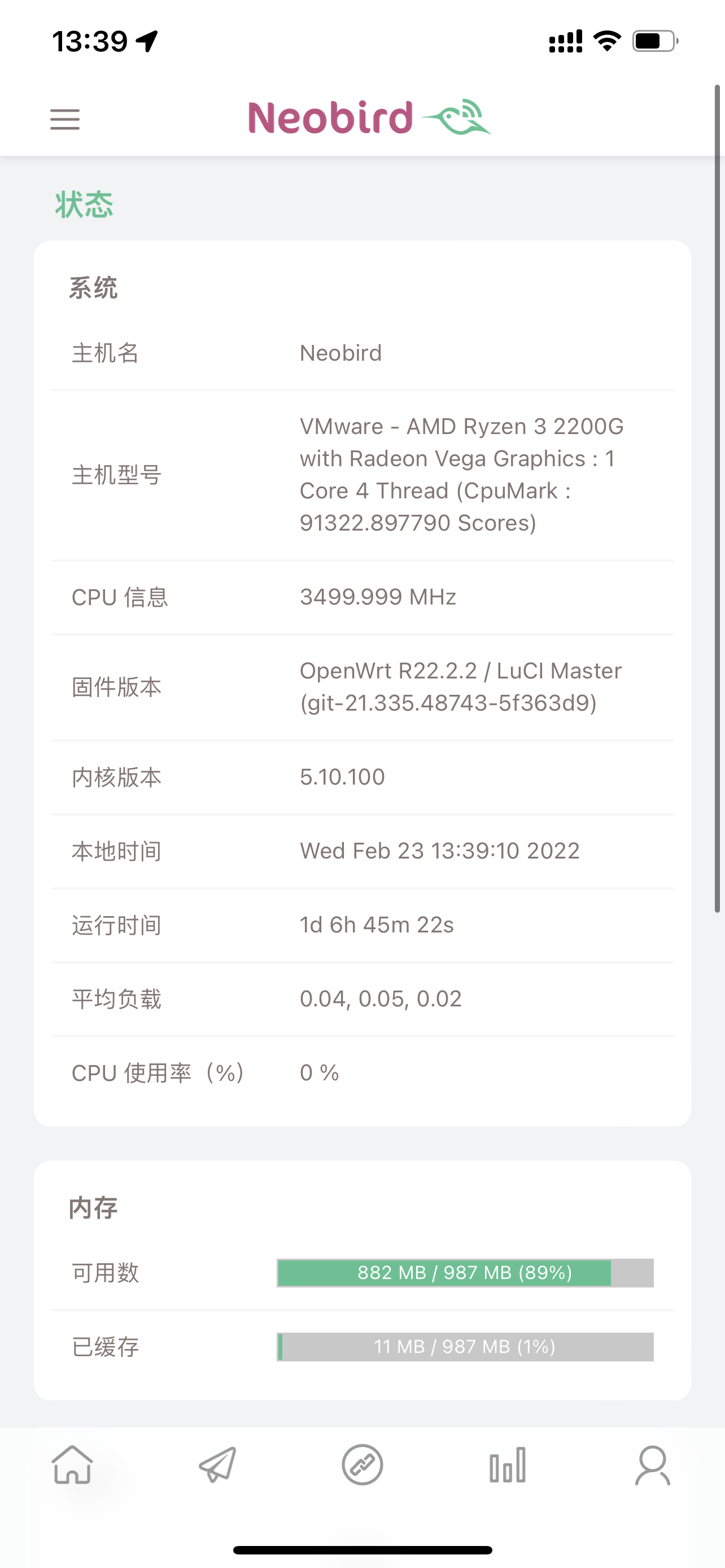Switch to the link icon tab
This screenshot has height=1568, width=725.
click(362, 1465)
